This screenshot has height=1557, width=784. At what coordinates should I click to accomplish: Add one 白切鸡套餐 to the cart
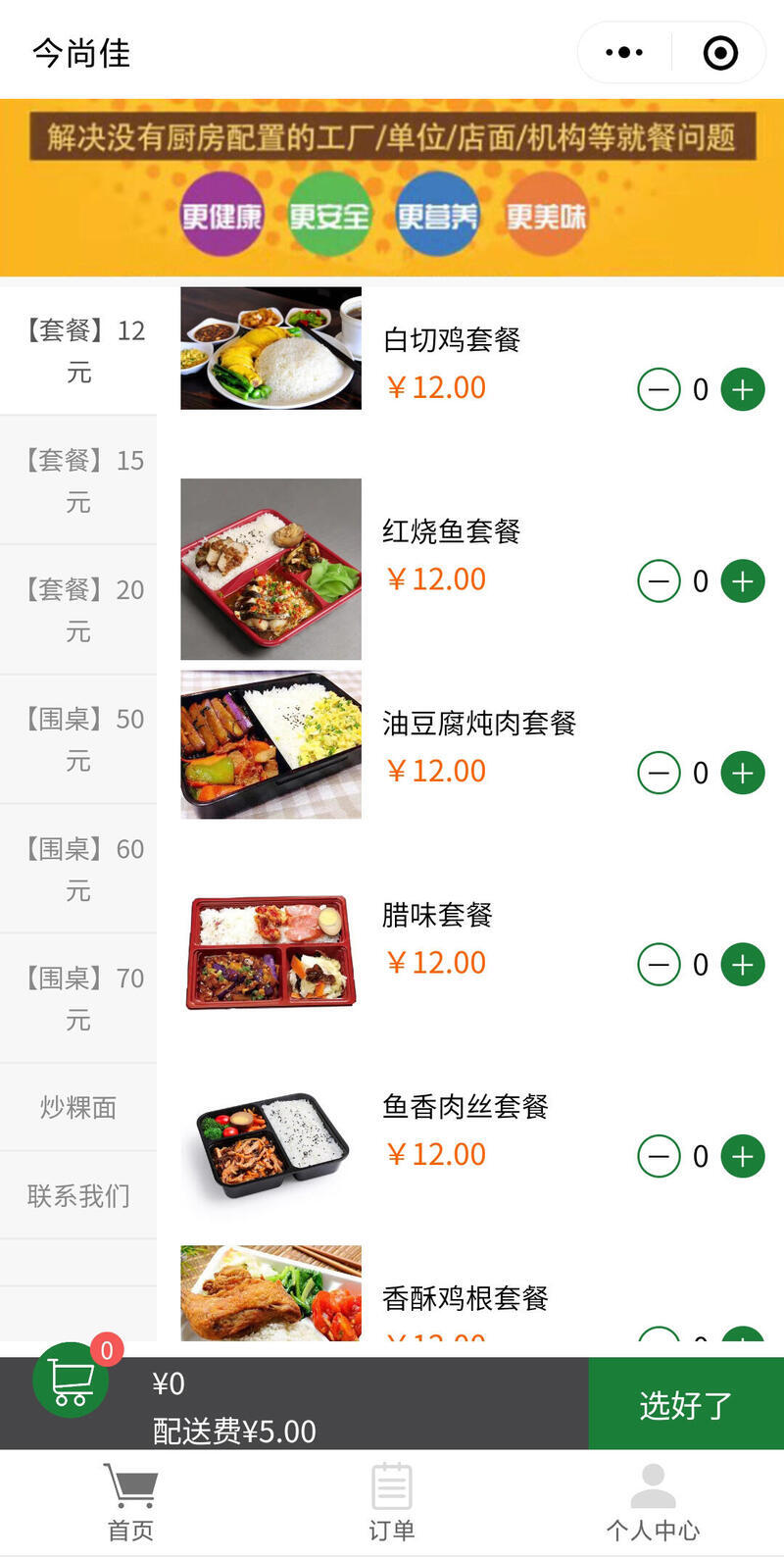tap(743, 390)
